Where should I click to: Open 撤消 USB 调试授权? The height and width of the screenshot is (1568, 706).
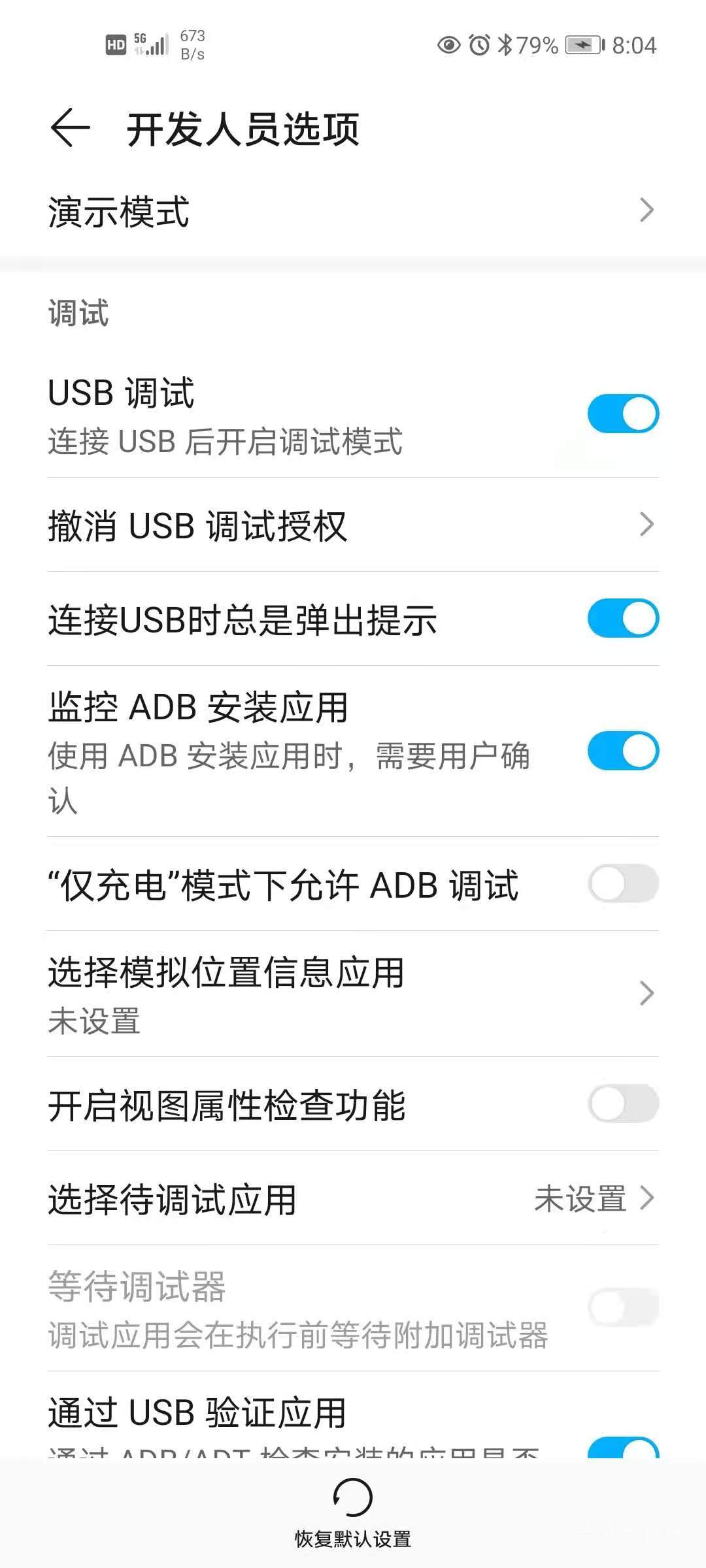(x=353, y=525)
